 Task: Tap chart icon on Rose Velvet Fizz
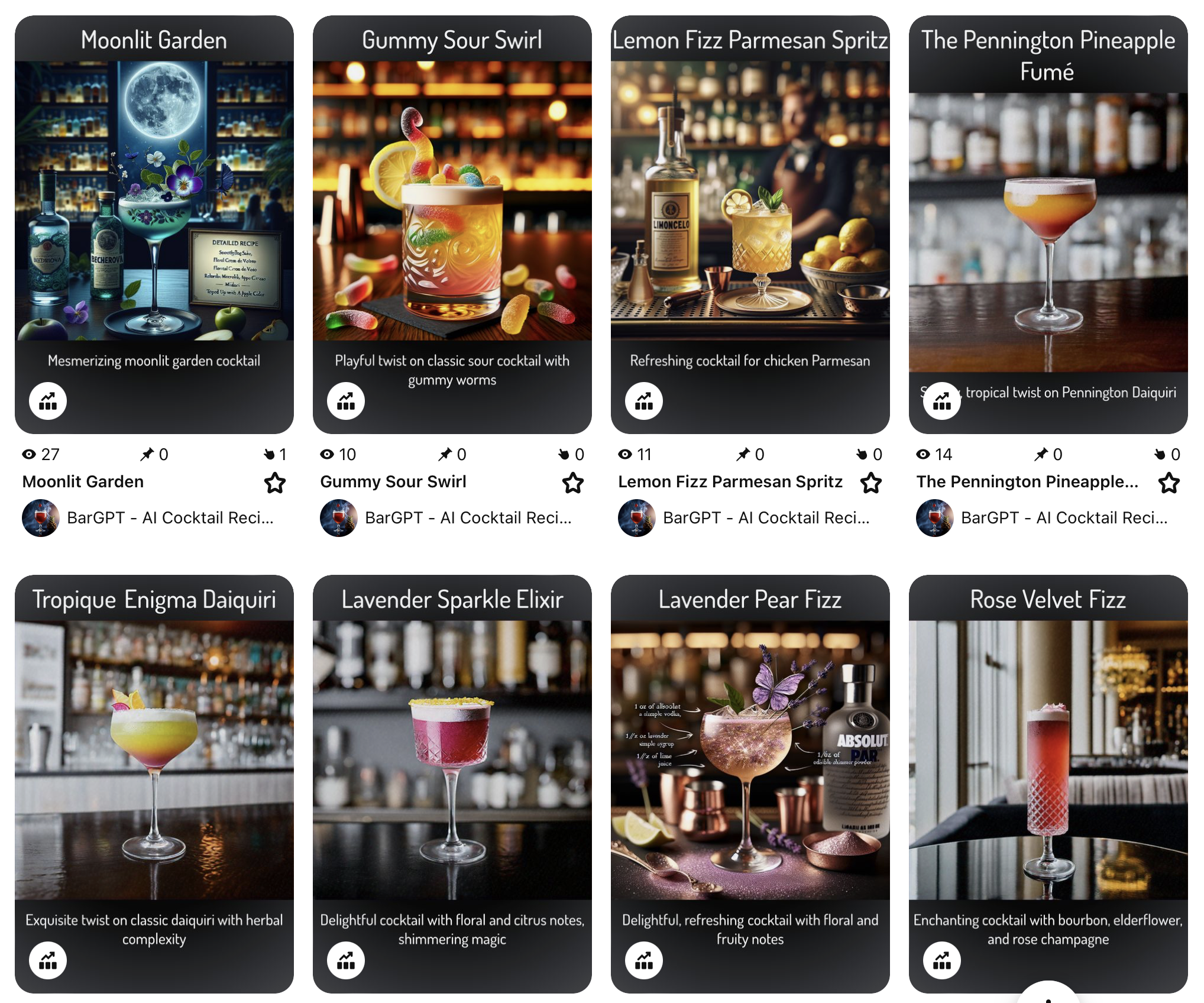pos(942,960)
